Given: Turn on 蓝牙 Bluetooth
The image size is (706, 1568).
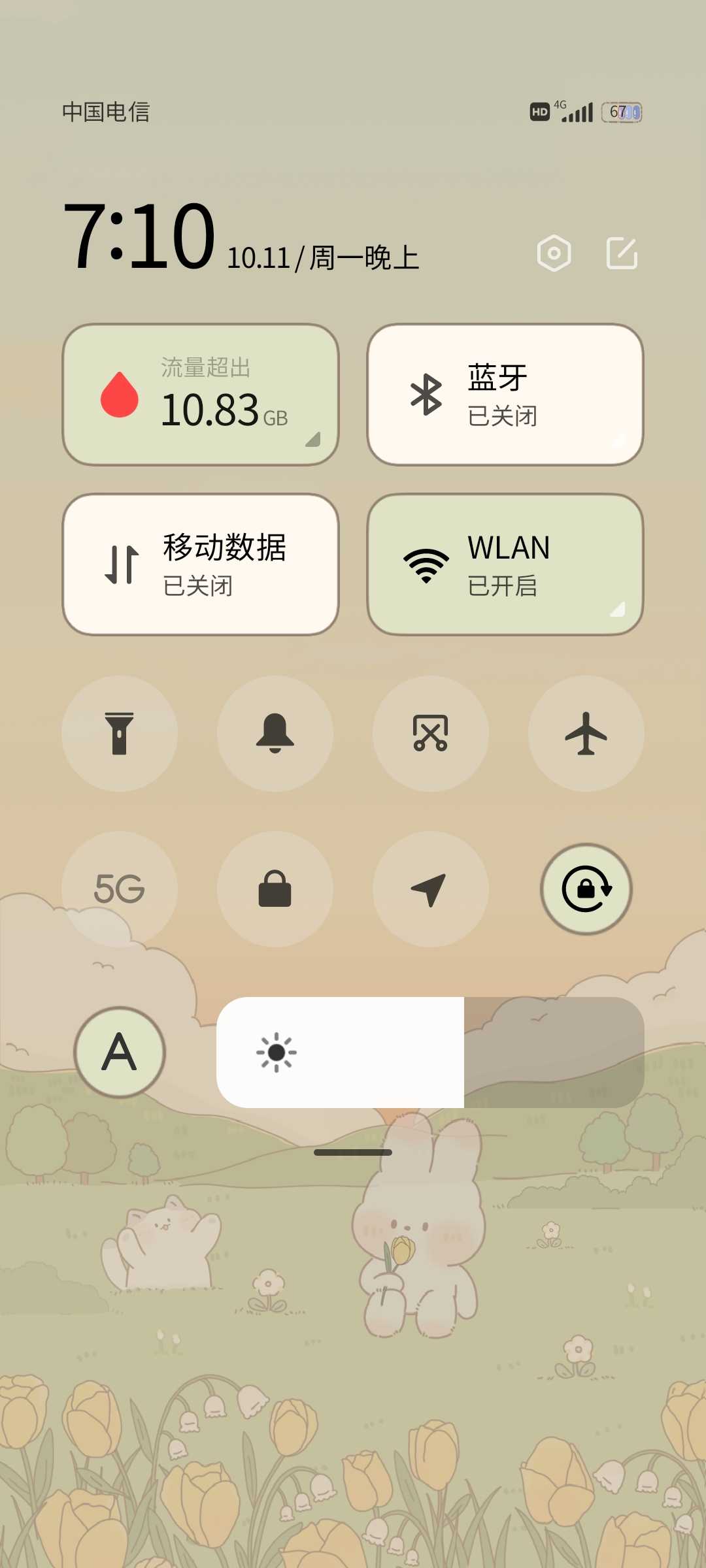Looking at the screenshot, I should pos(505,395).
